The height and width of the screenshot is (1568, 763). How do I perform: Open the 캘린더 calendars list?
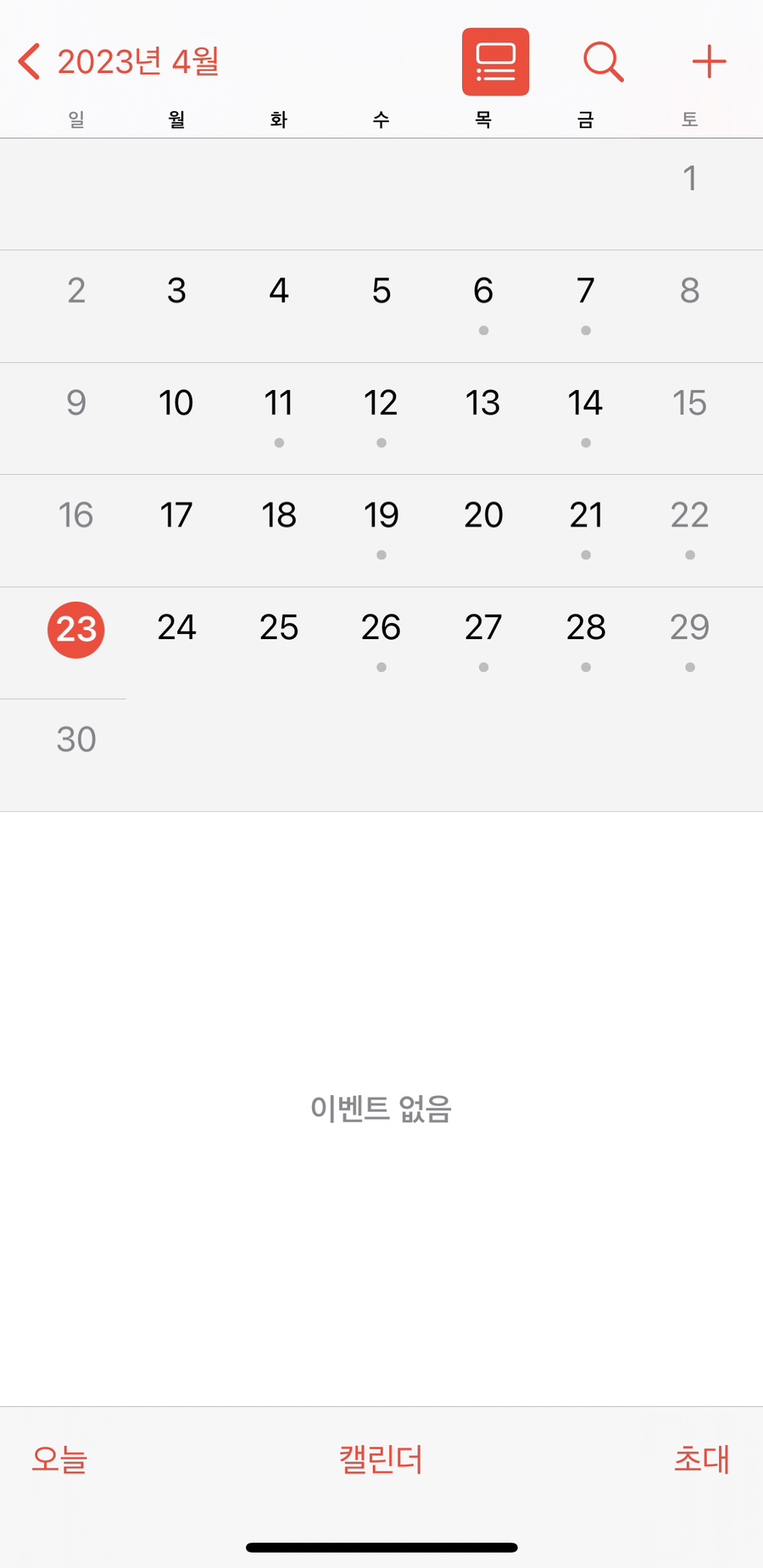(x=381, y=1459)
